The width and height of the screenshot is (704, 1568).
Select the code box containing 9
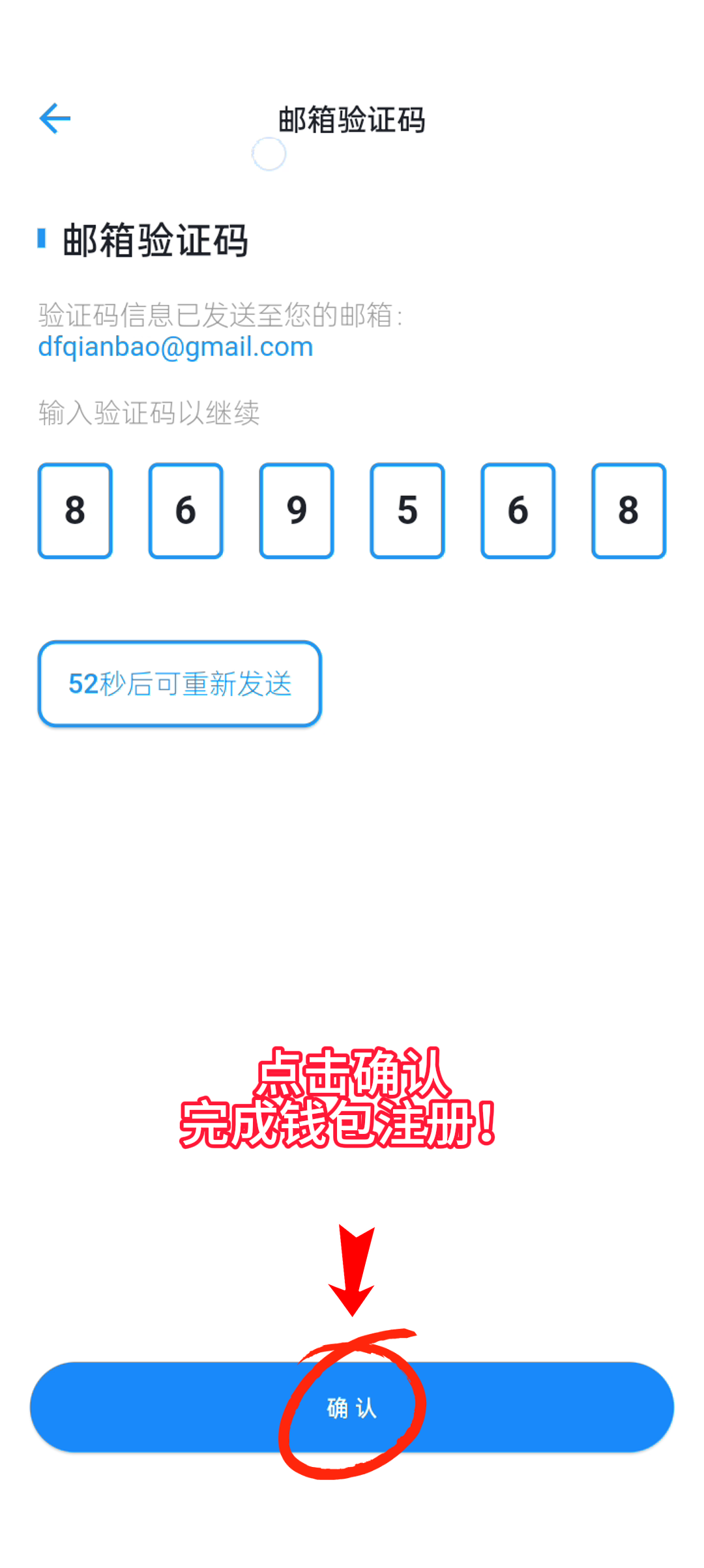[297, 511]
